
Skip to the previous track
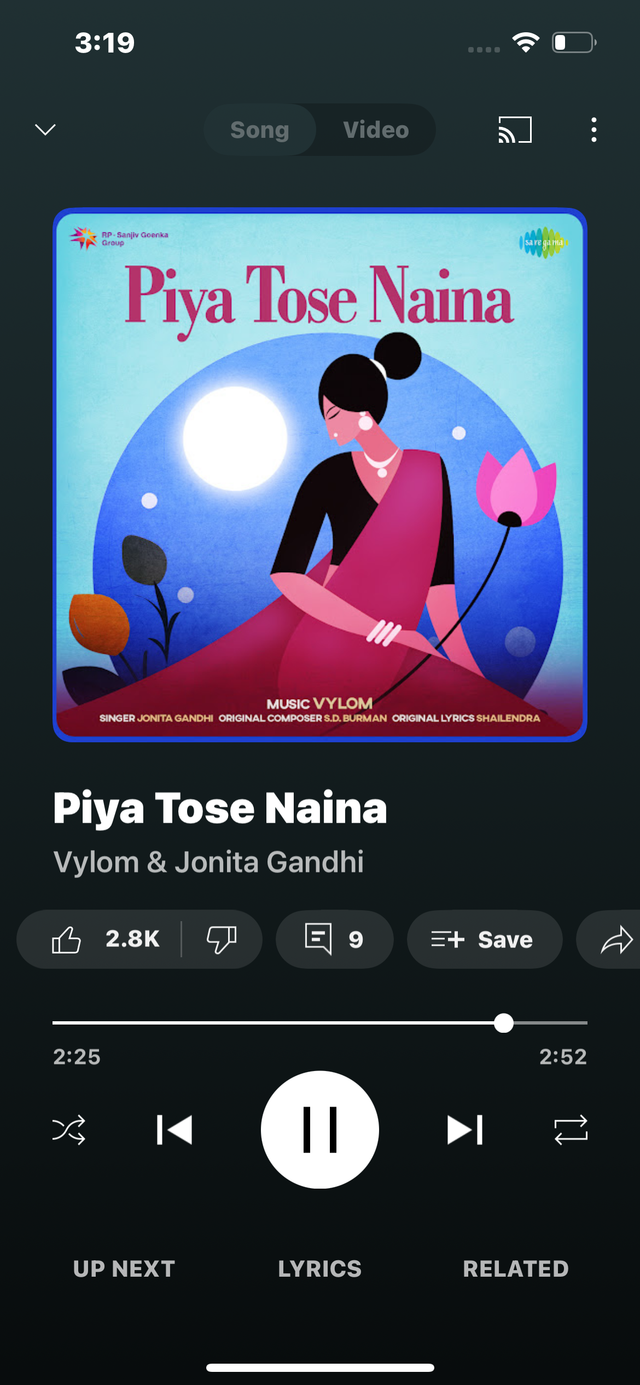point(175,1130)
